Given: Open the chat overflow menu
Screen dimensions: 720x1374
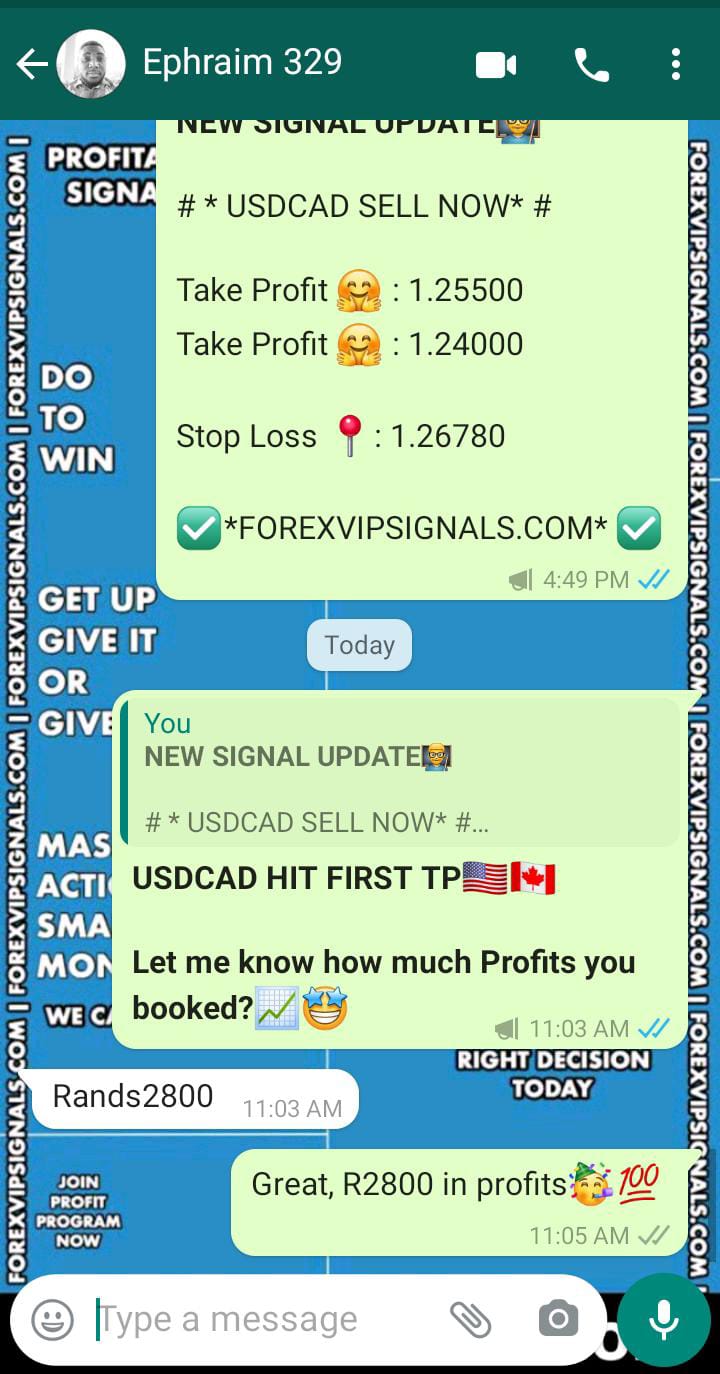Looking at the screenshot, I should click(x=676, y=66).
